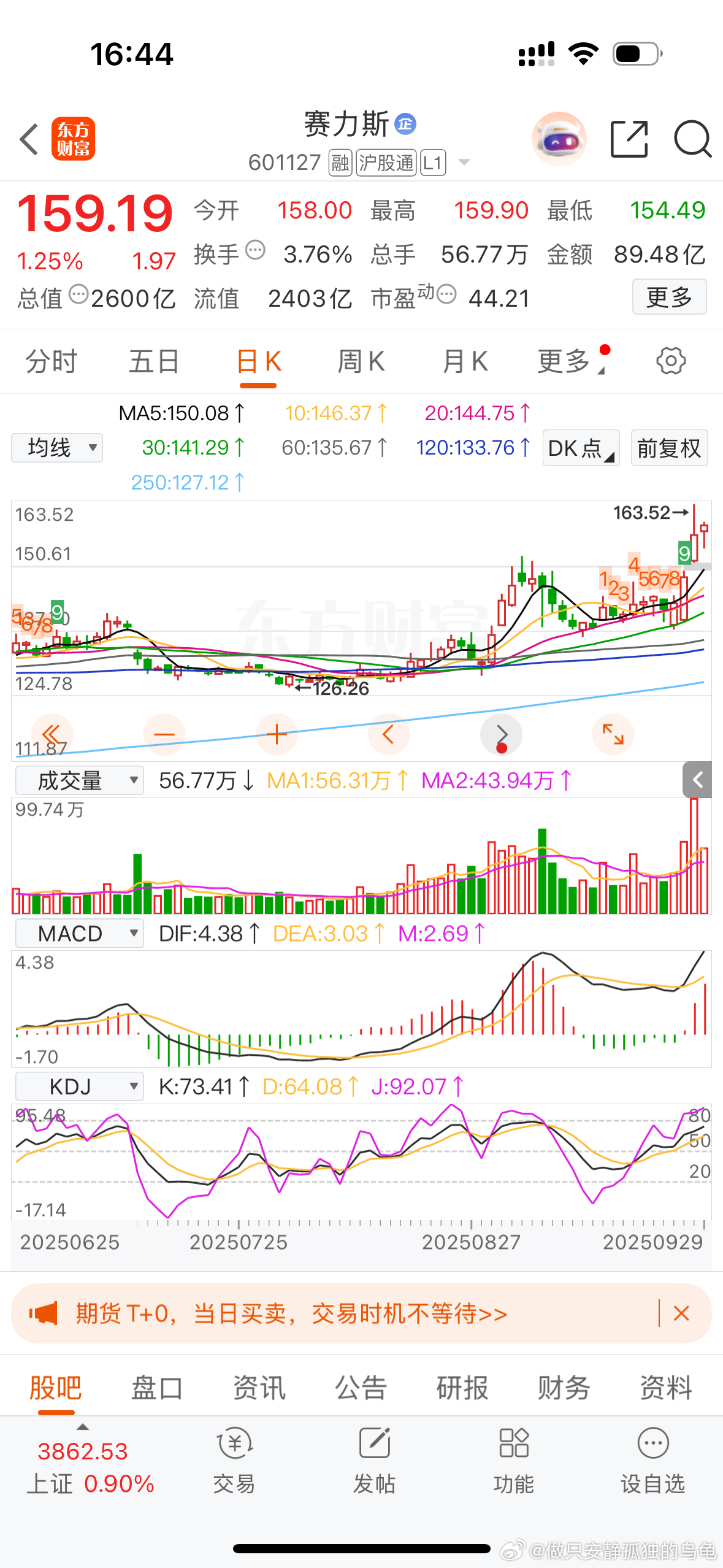
Task: Switch to the 五日 chart tab
Action: pos(154,361)
